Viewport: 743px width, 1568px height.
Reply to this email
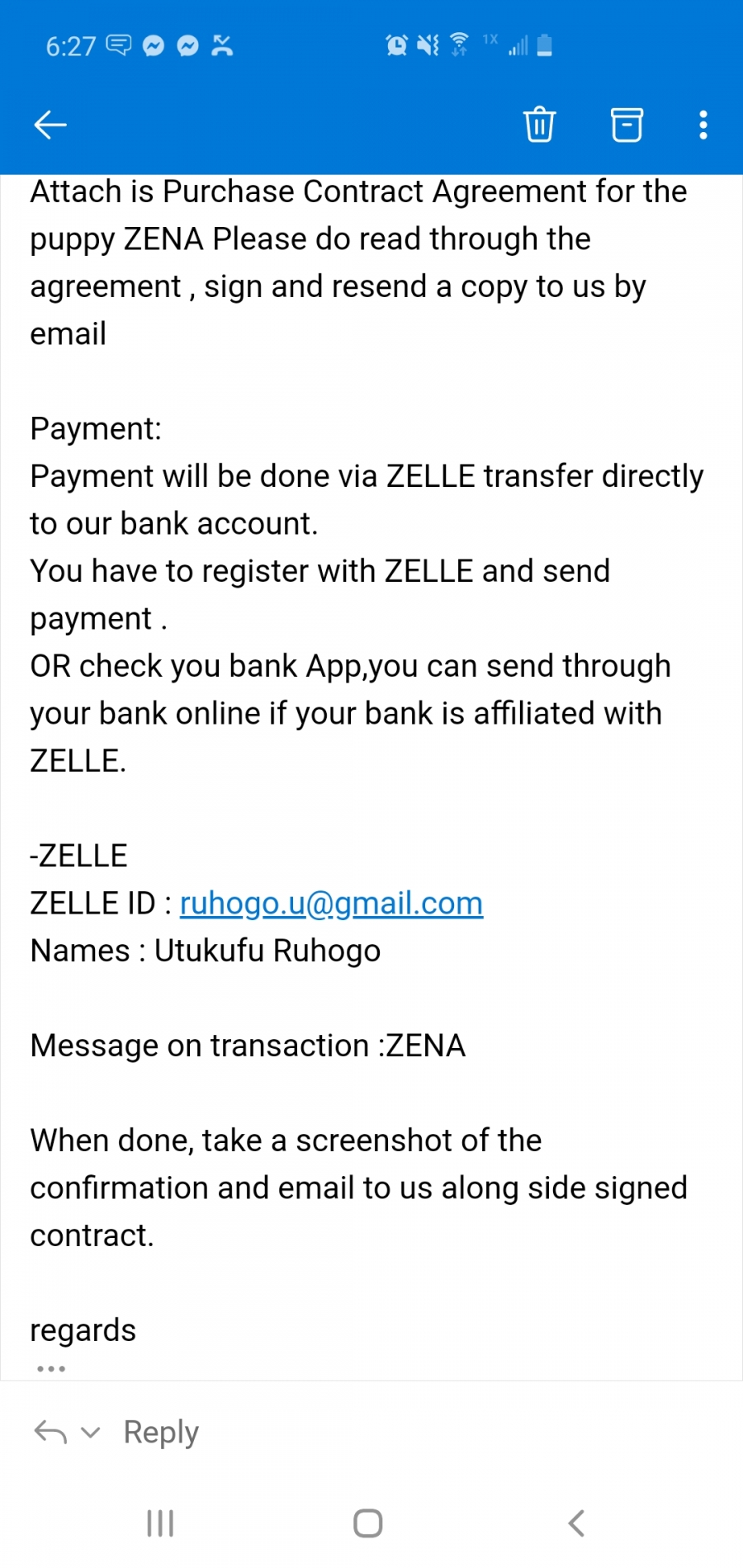click(161, 1432)
